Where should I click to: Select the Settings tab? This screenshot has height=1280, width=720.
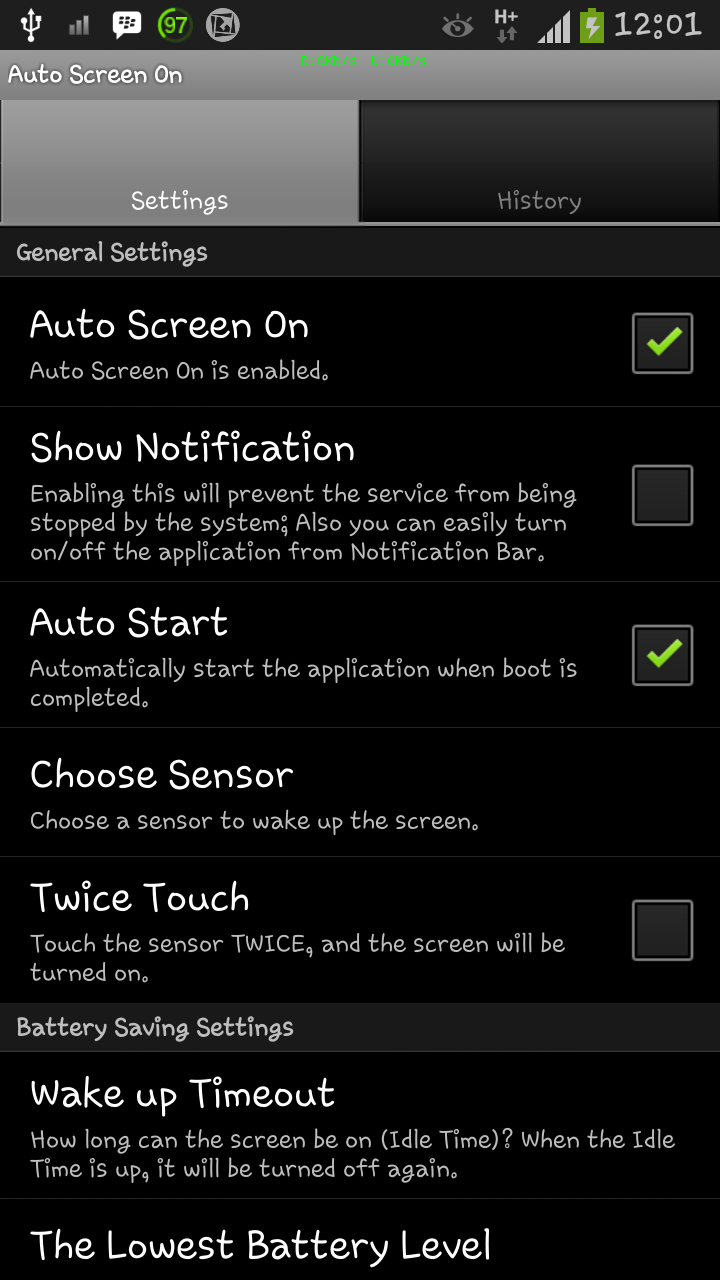coord(180,162)
